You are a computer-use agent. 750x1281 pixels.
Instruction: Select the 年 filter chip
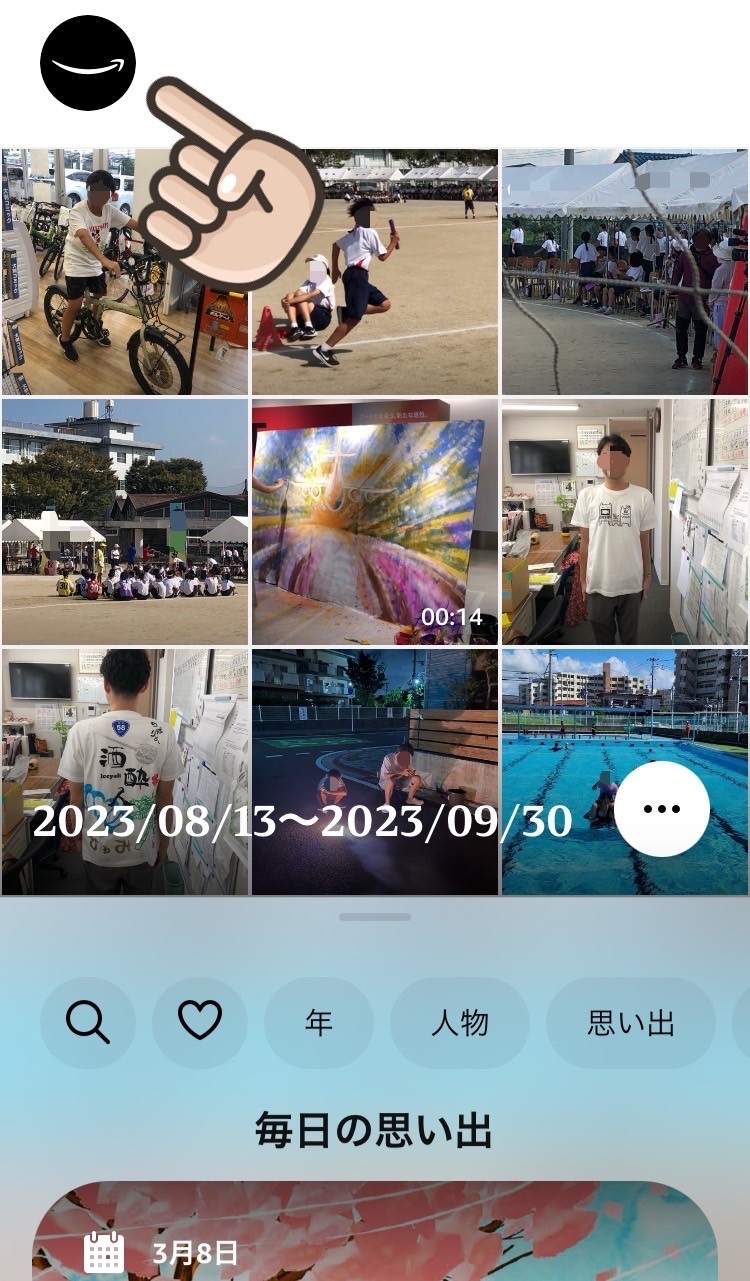click(x=318, y=1022)
